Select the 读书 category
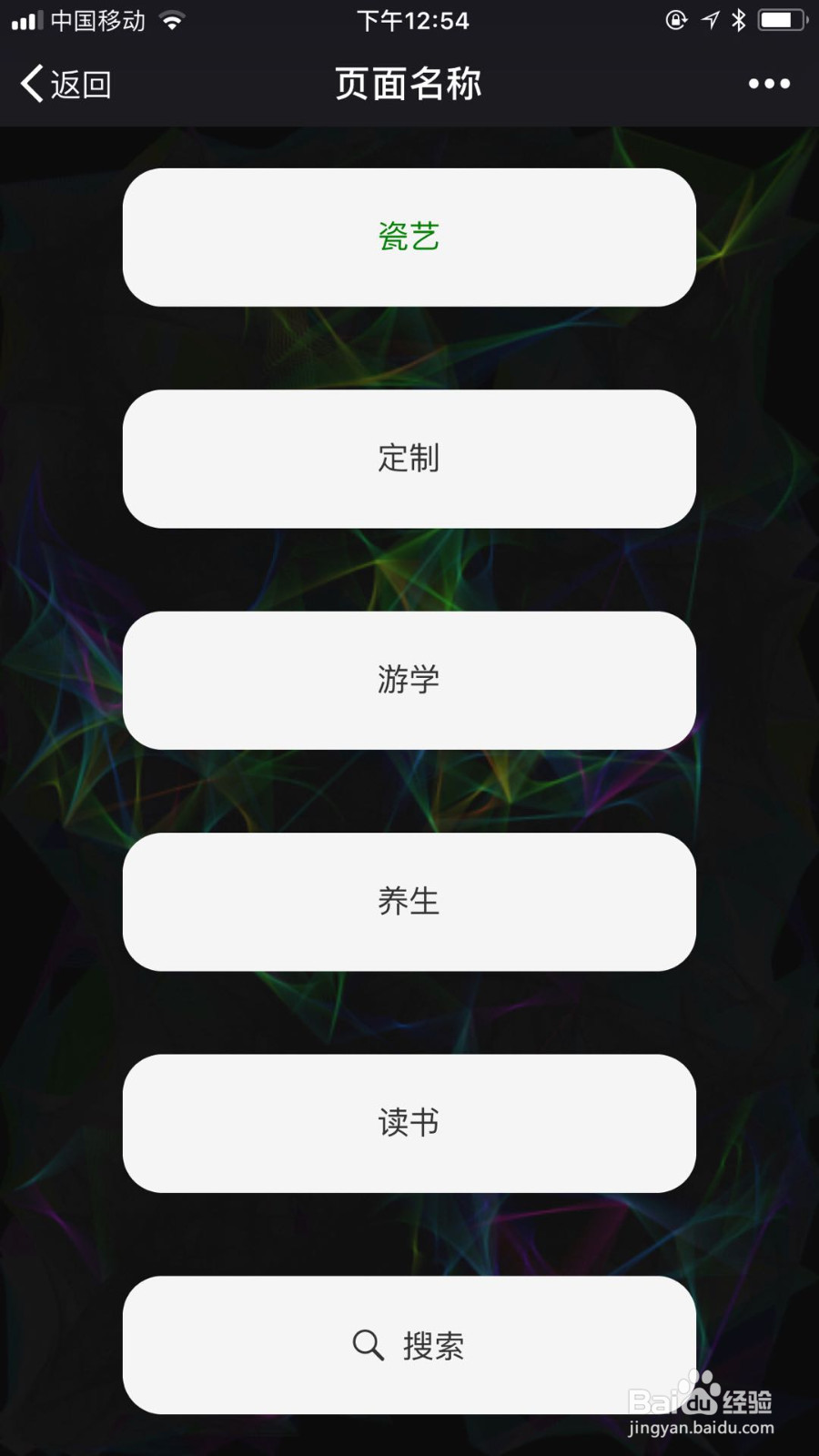This screenshot has width=819, height=1456. click(409, 1123)
